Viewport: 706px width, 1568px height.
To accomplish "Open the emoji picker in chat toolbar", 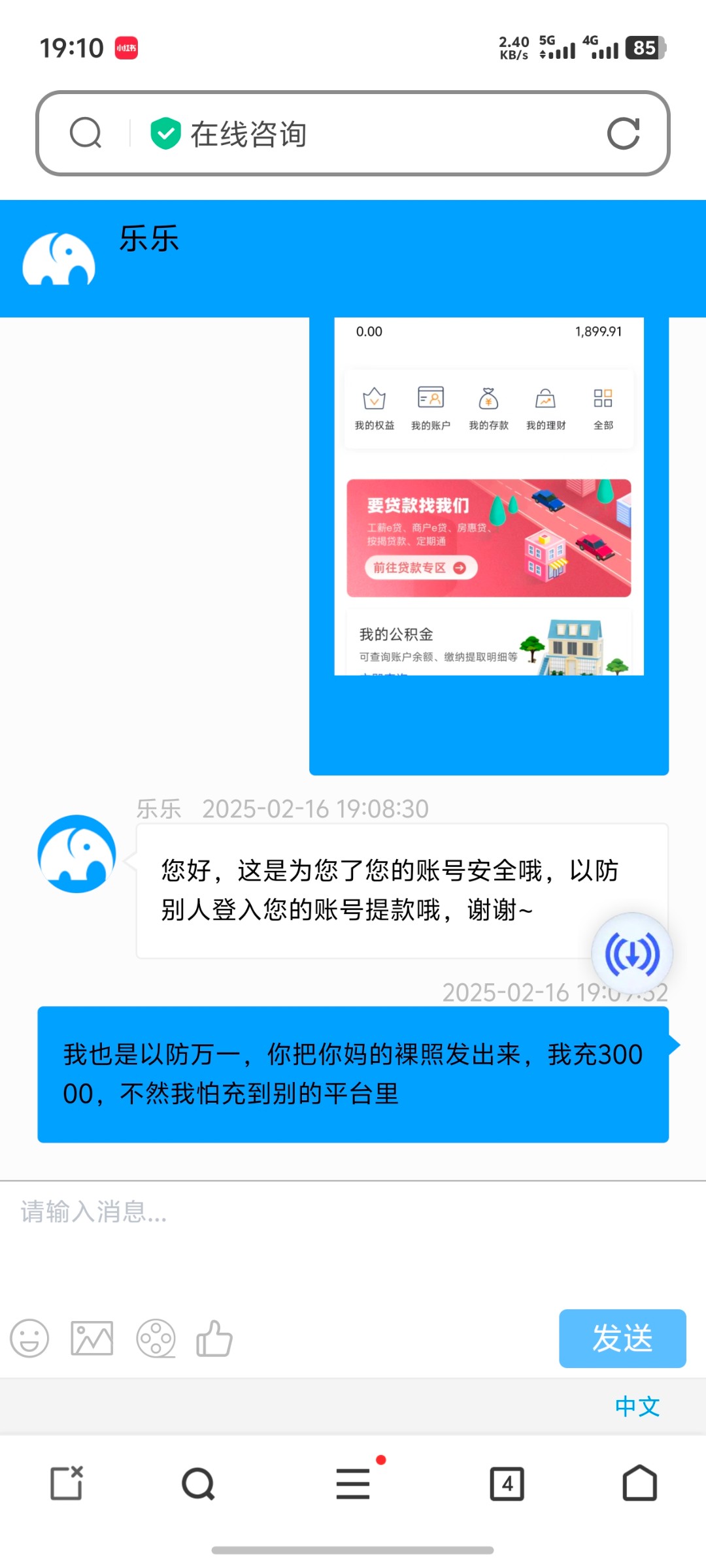I will pyautogui.click(x=29, y=1338).
